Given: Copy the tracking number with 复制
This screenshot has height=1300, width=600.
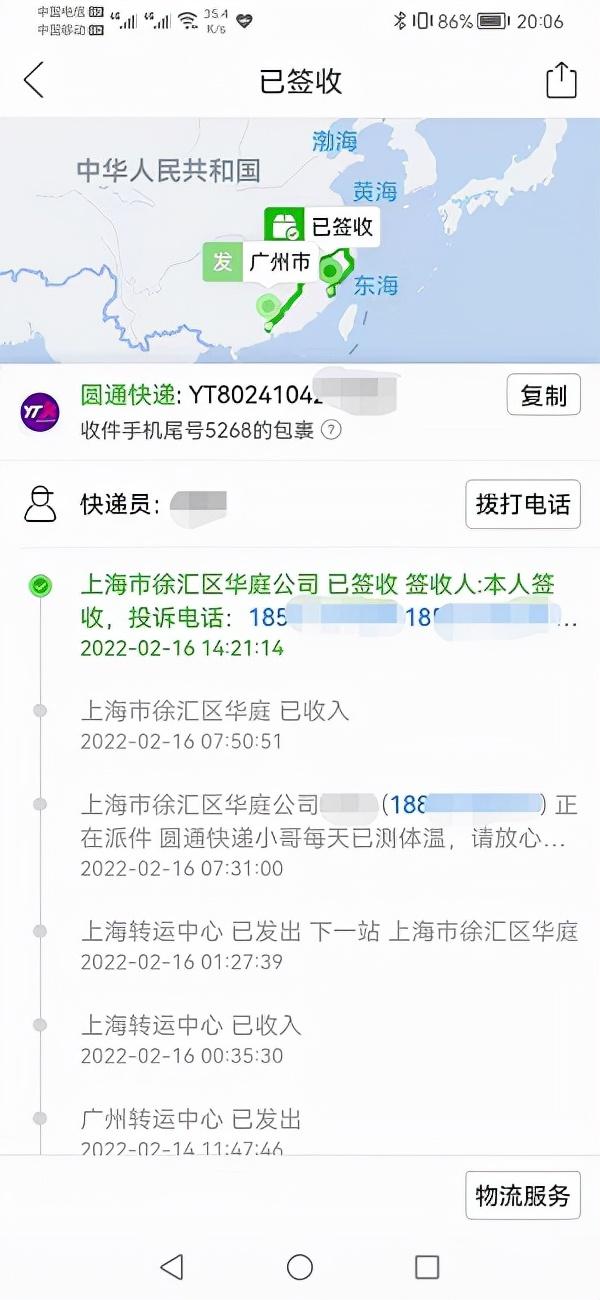Looking at the screenshot, I should pos(543,396).
